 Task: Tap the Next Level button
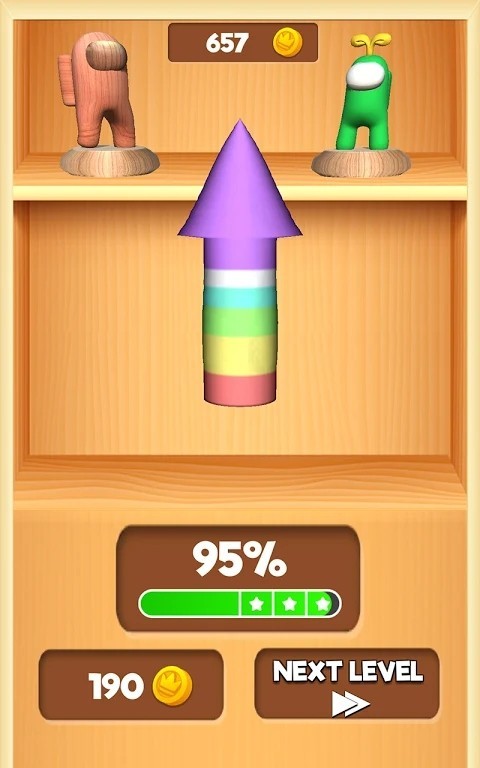(x=347, y=684)
